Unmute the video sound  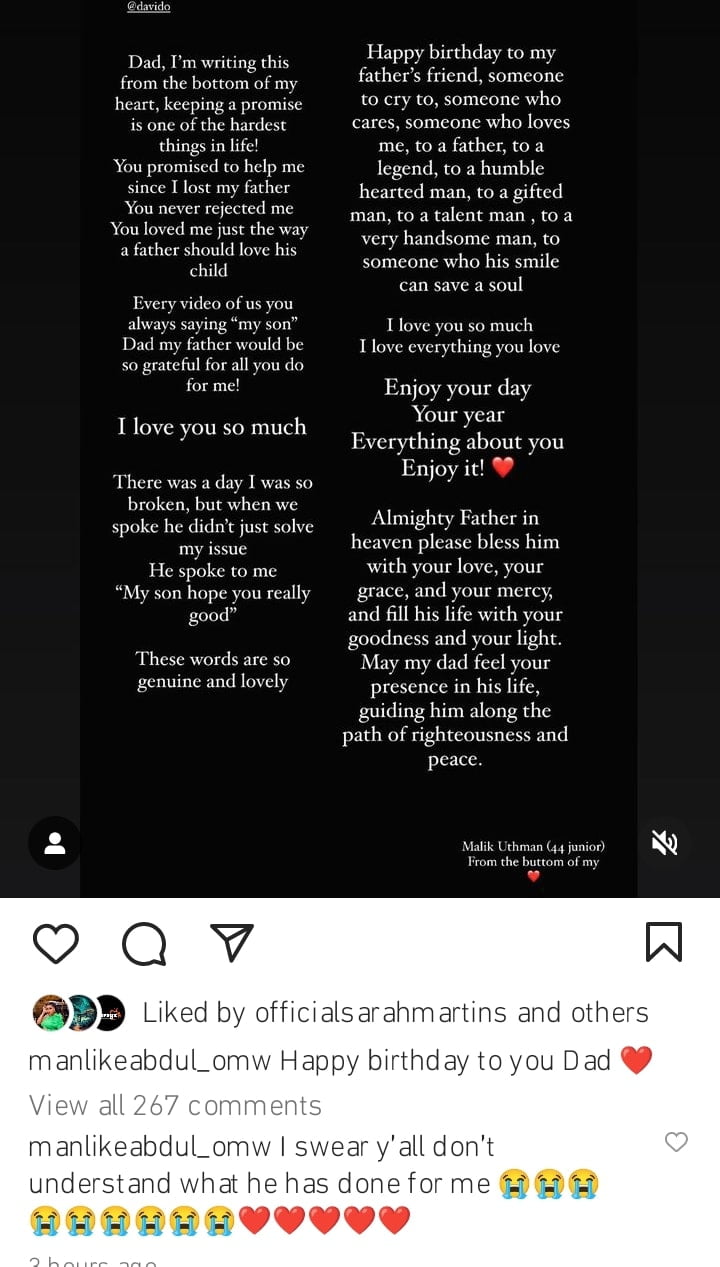pos(665,843)
